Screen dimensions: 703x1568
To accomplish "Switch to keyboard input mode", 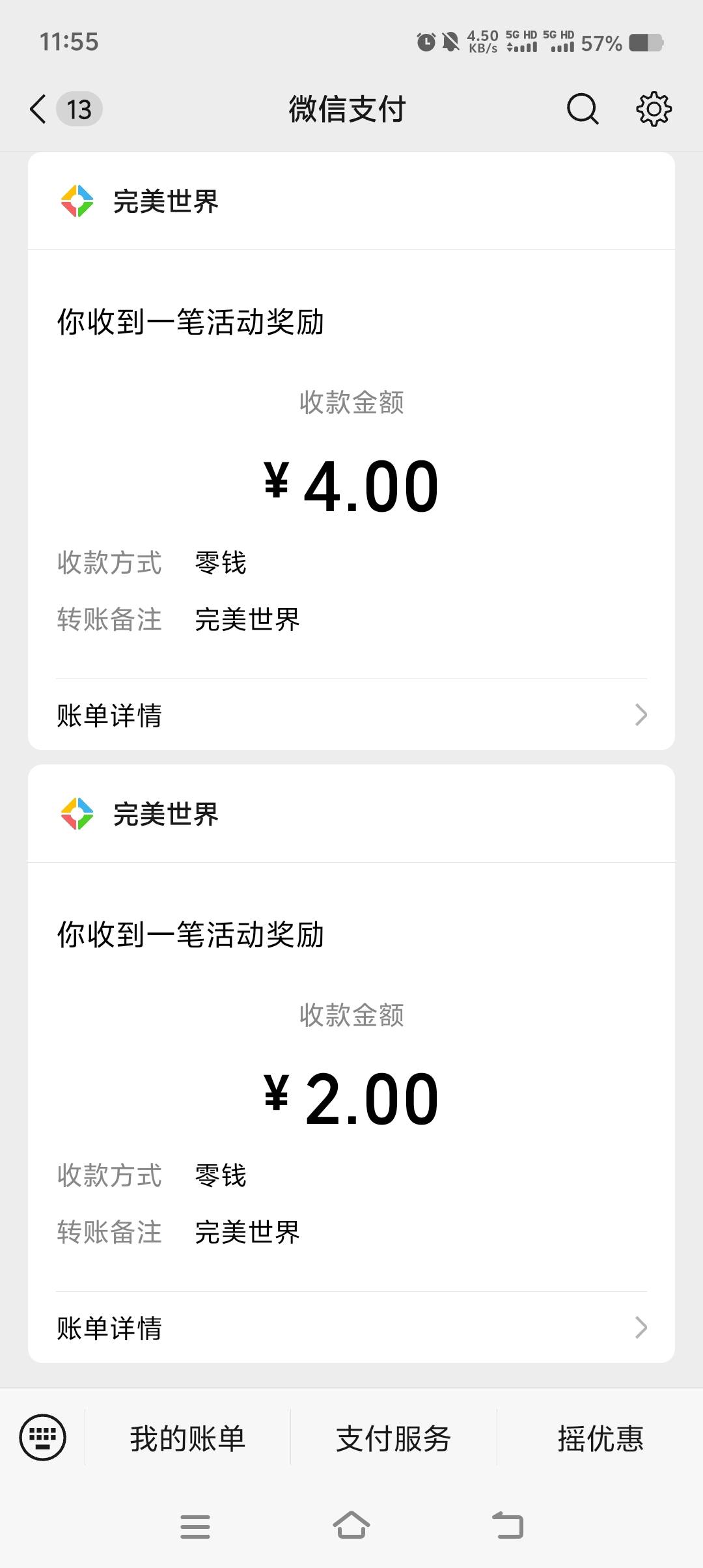I will (x=43, y=1437).
